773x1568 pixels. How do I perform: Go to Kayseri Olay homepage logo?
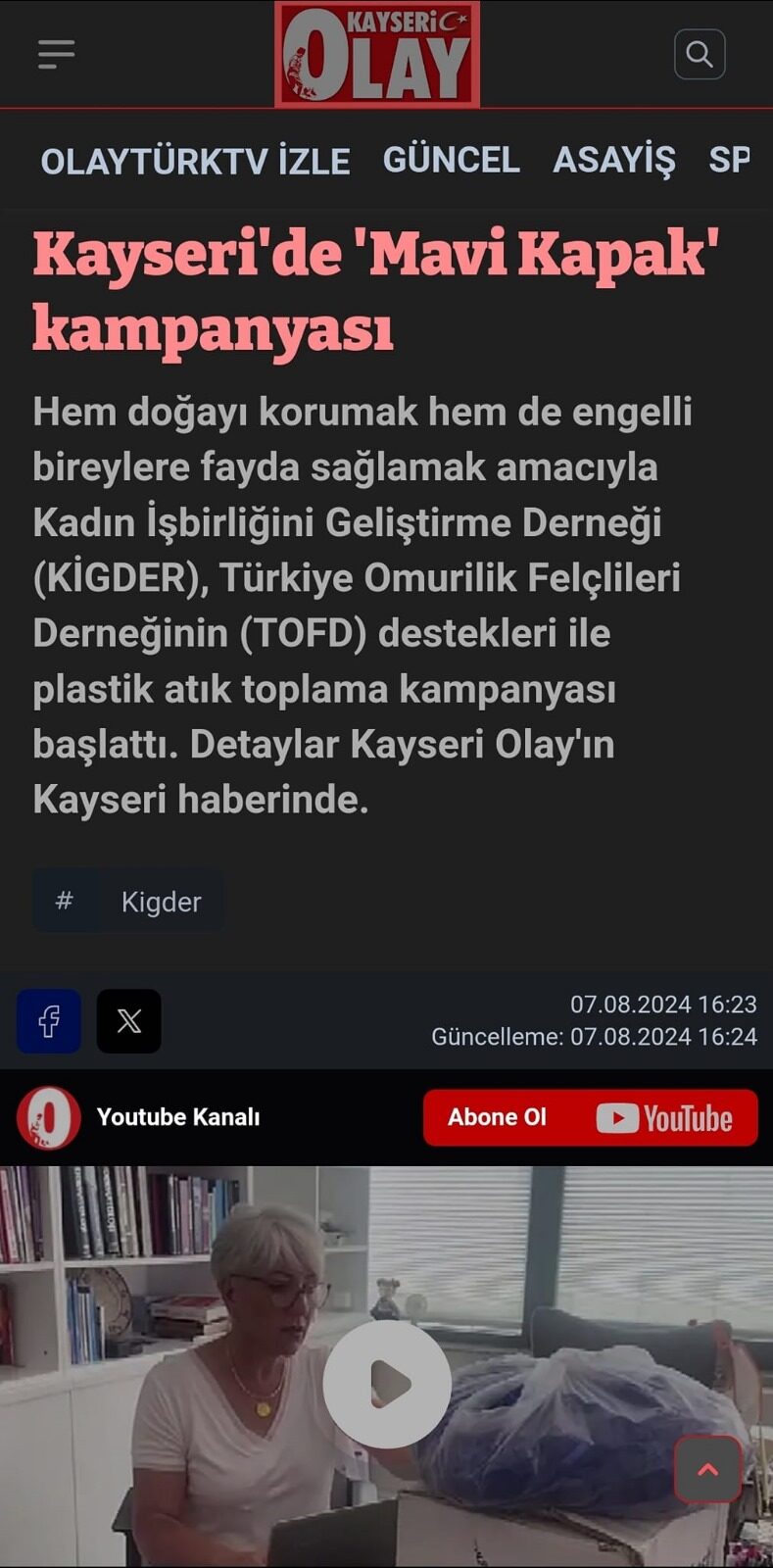(x=377, y=55)
